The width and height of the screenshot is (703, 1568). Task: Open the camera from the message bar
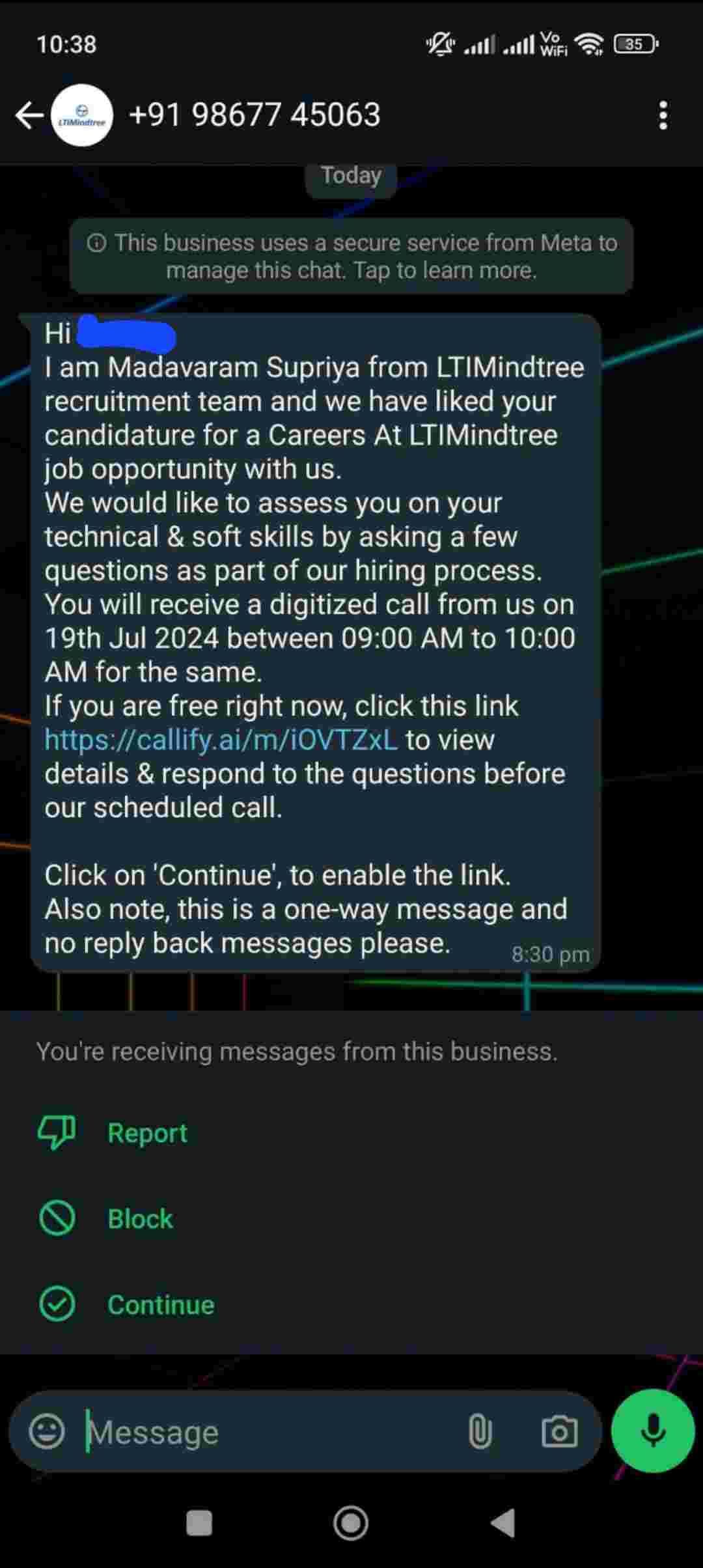(560, 1432)
